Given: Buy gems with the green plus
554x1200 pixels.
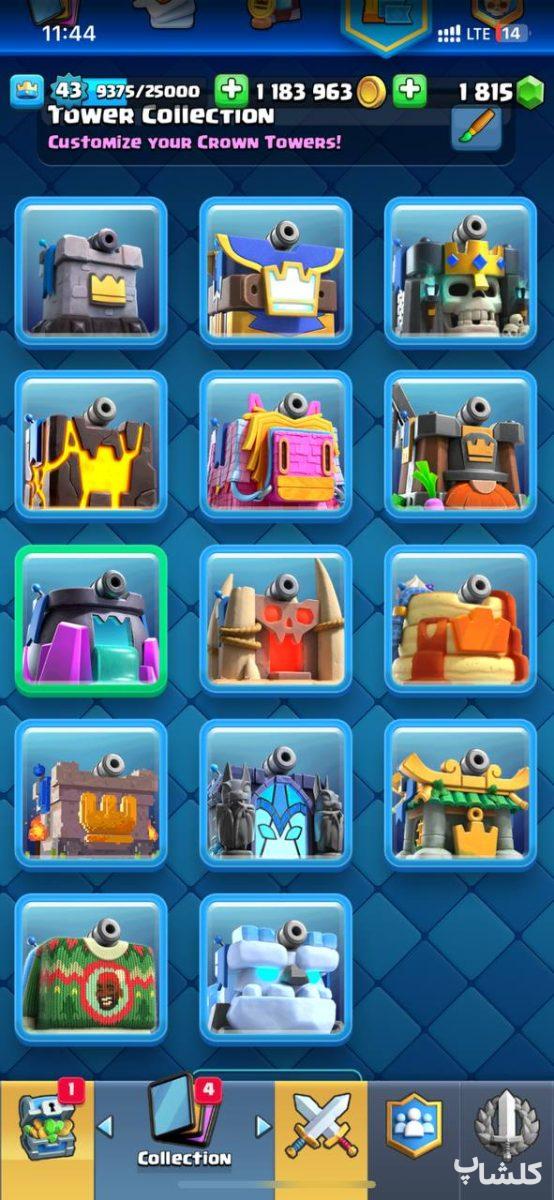Looking at the screenshot, I should [409, 91].
